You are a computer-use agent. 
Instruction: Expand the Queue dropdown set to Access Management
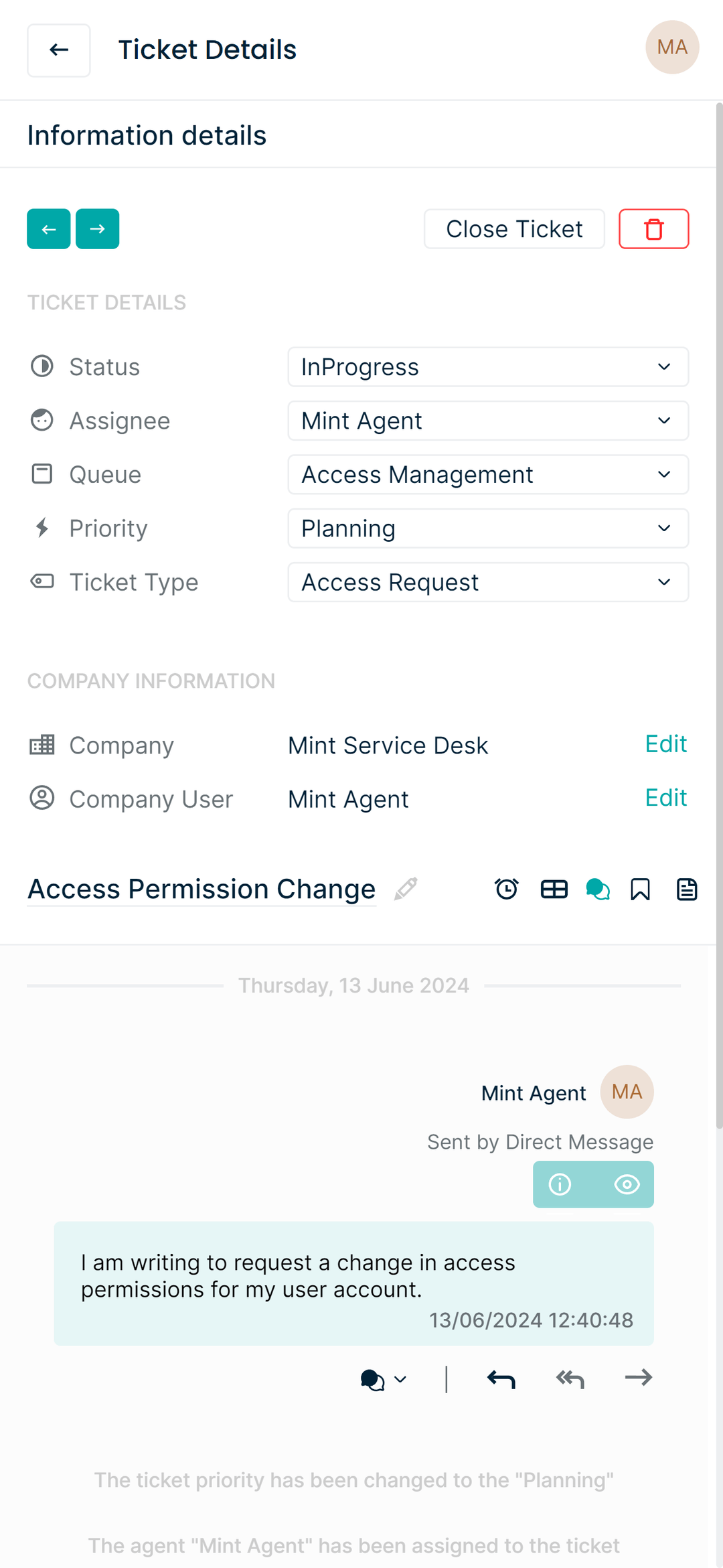488,474
